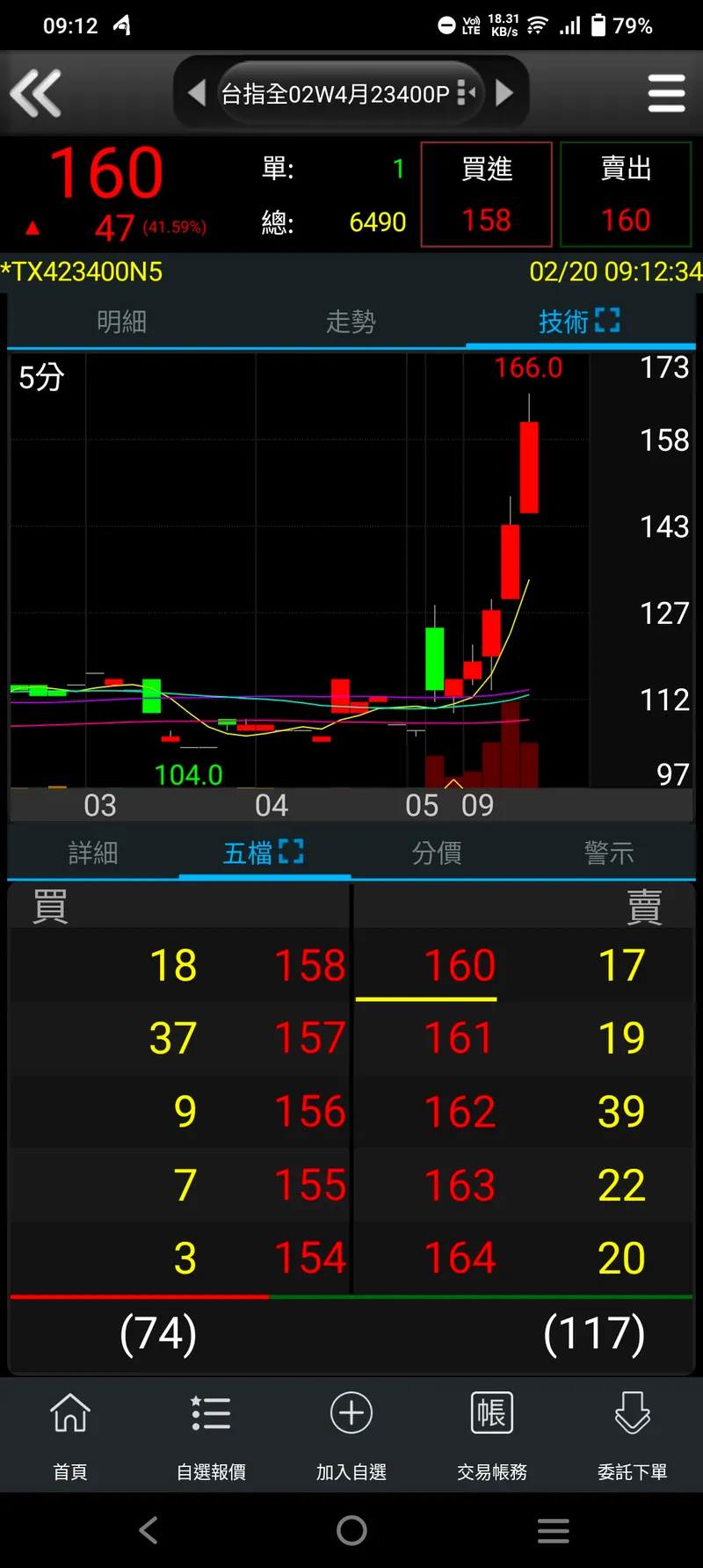Image resolution: width=703 pixels, height=1568 pixels.
Task: Tap the system back button
Action: (x=149, y=1530)
